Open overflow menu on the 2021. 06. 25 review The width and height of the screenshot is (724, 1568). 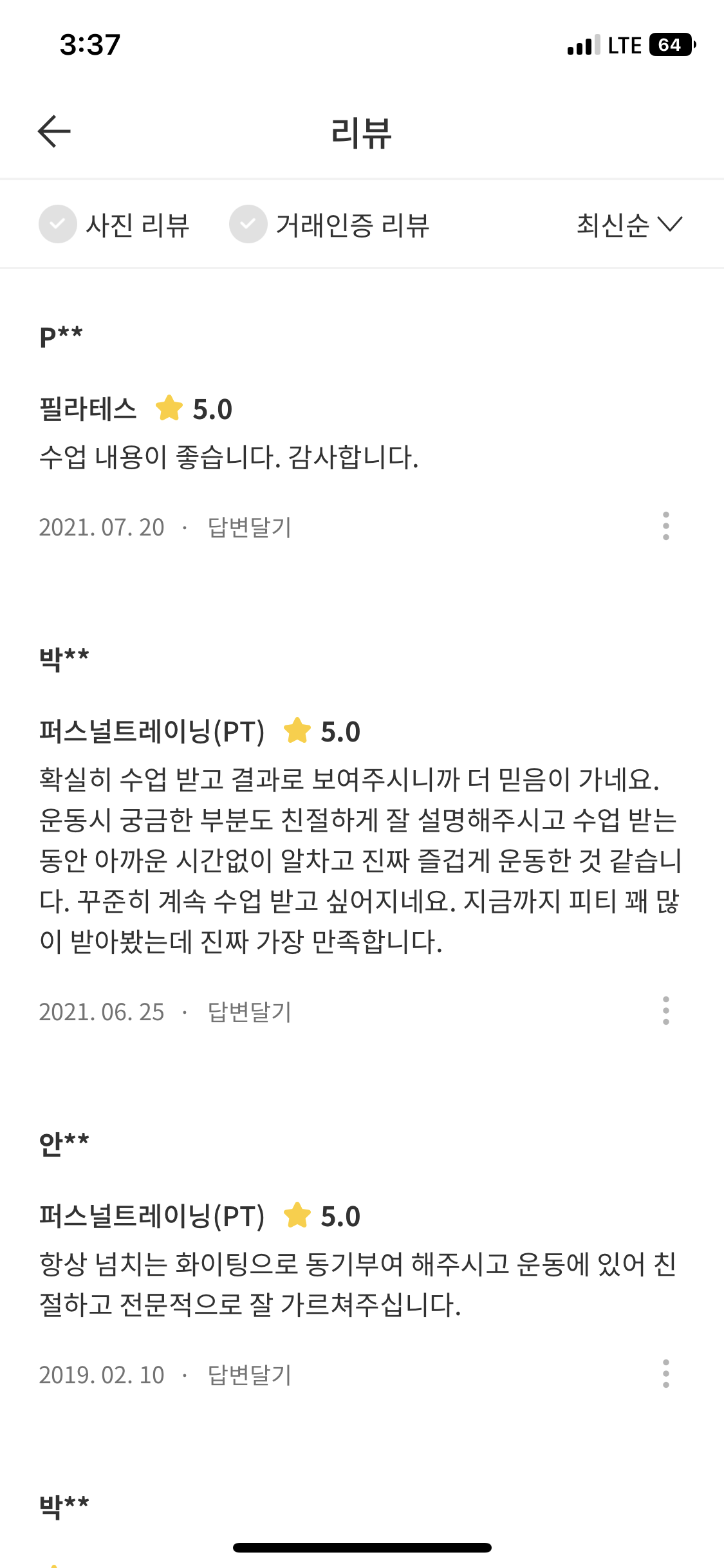tap(665, 1011)
